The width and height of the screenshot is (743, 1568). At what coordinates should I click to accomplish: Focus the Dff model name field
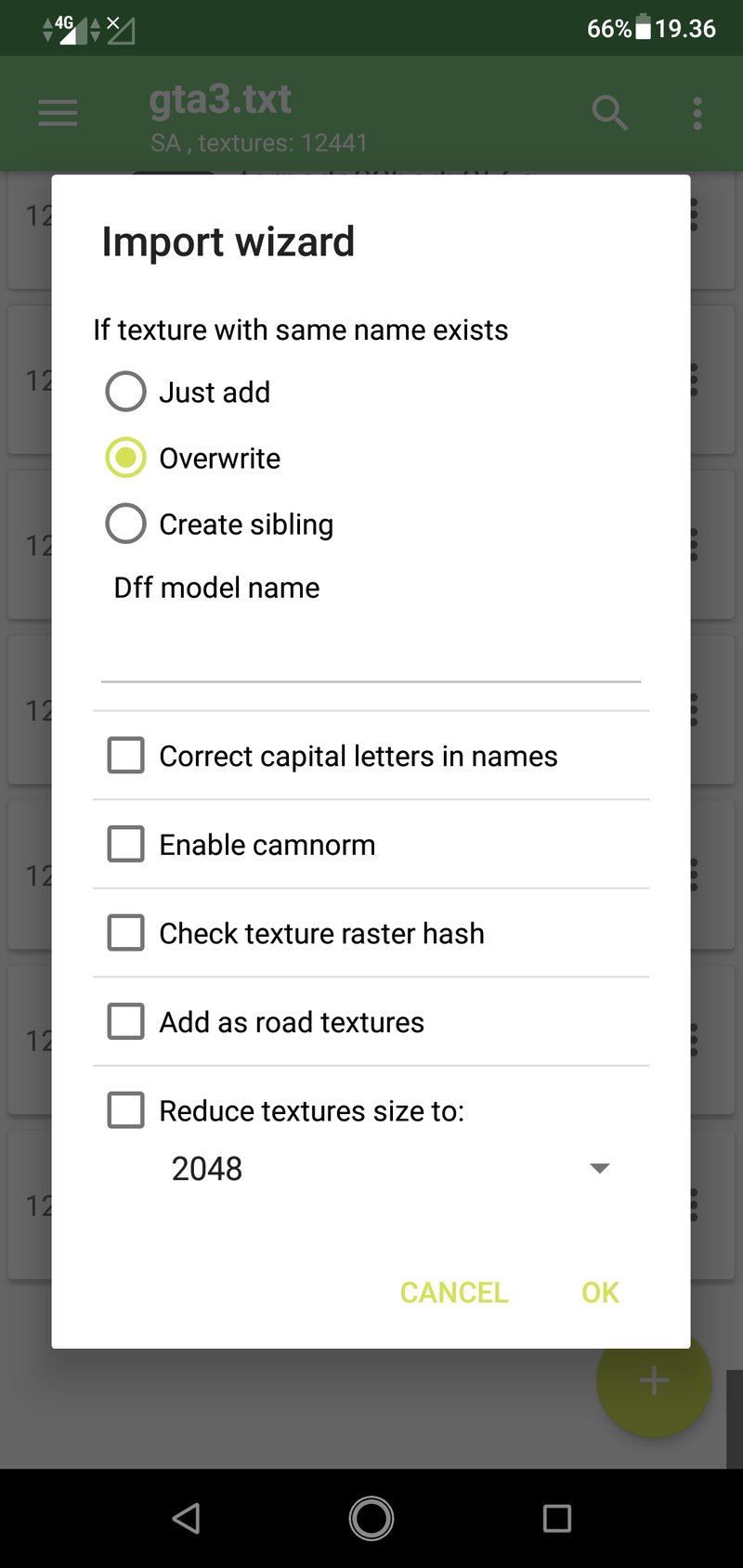tap(371, 654)
